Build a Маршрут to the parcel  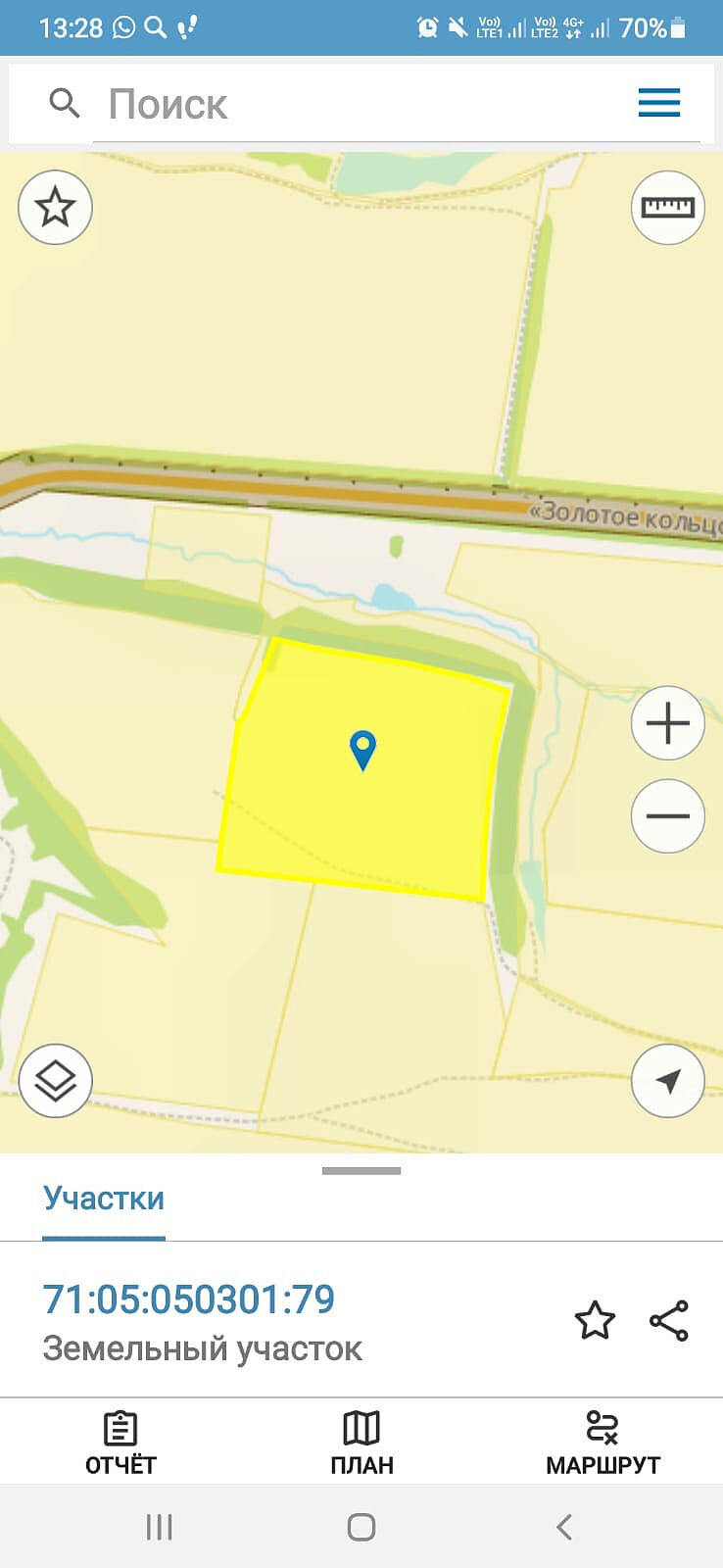tap(602, 1443)
